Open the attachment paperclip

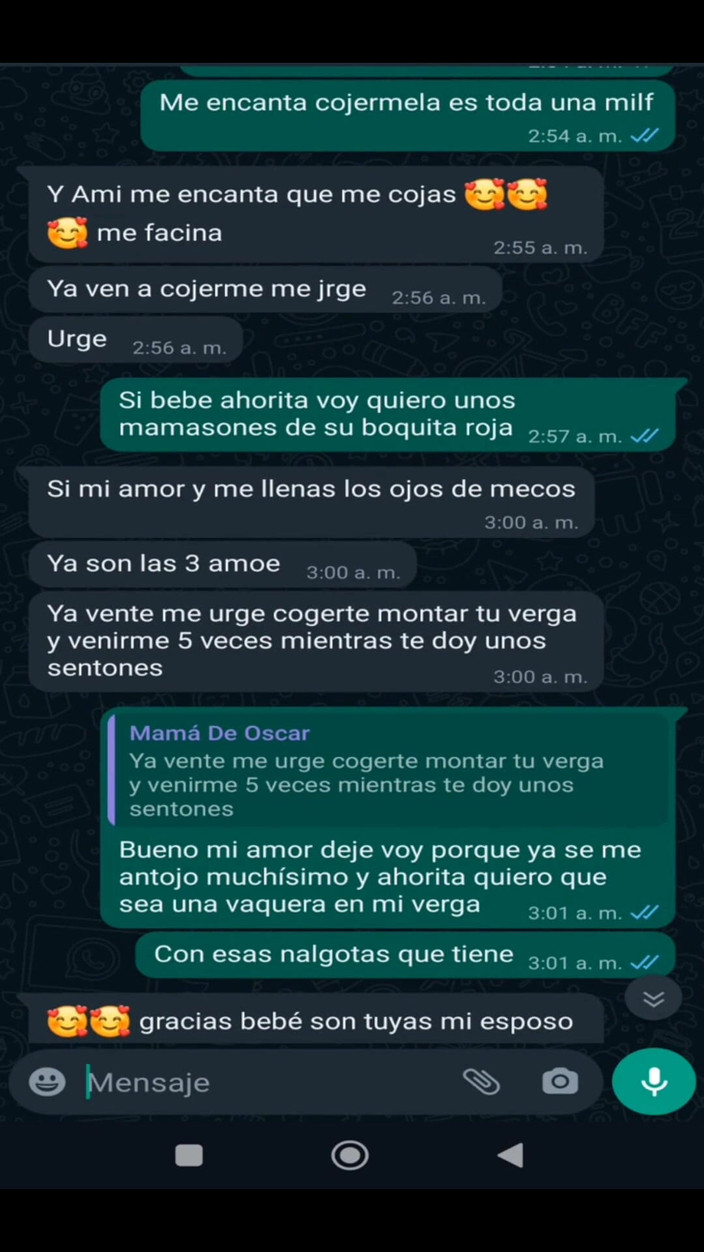(481, 1081)
